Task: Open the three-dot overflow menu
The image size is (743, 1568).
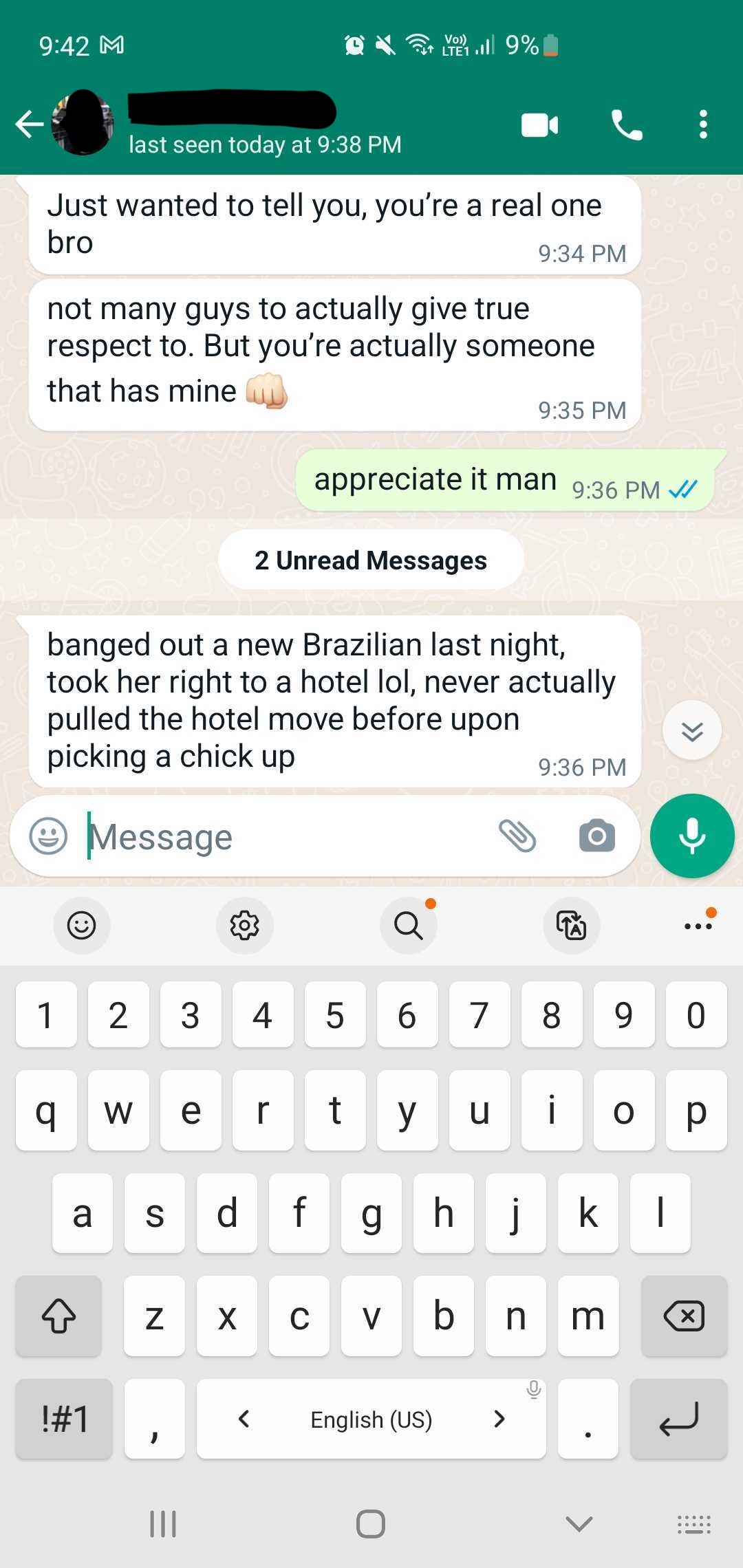Action: tap(702, 125)
